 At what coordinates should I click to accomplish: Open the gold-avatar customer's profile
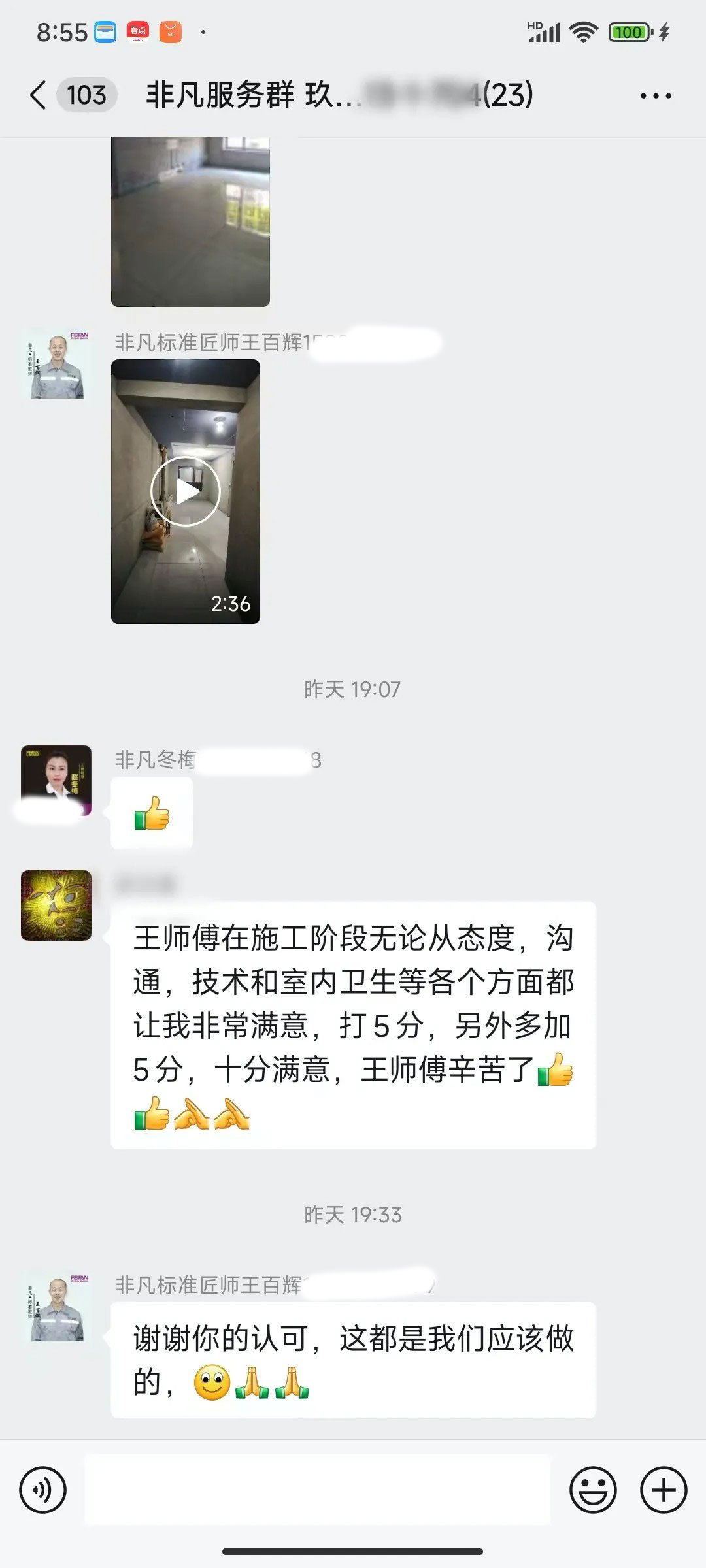tap(56, 906)
